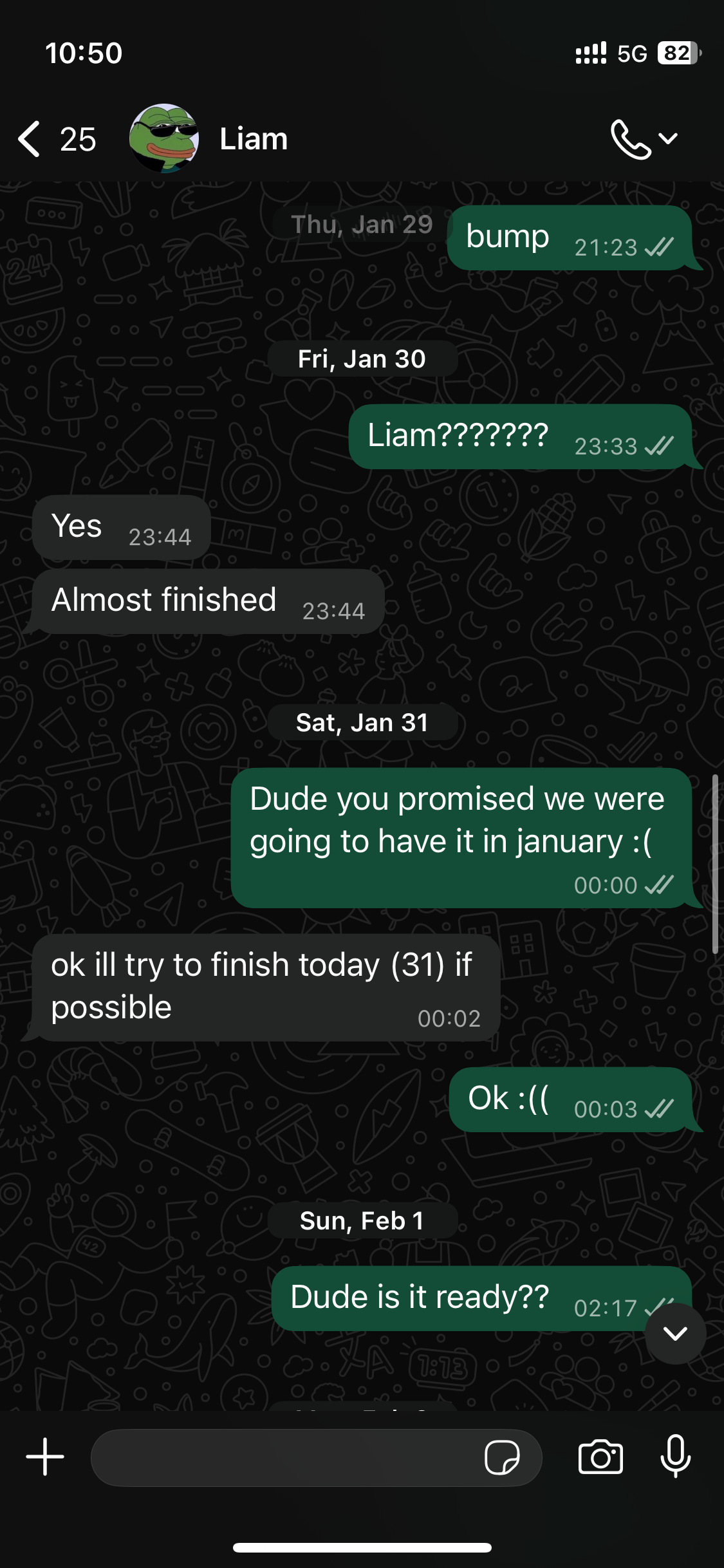Launch the camera
Image resolution: width=724 pixels, height=1568 pixels.
600,1457
